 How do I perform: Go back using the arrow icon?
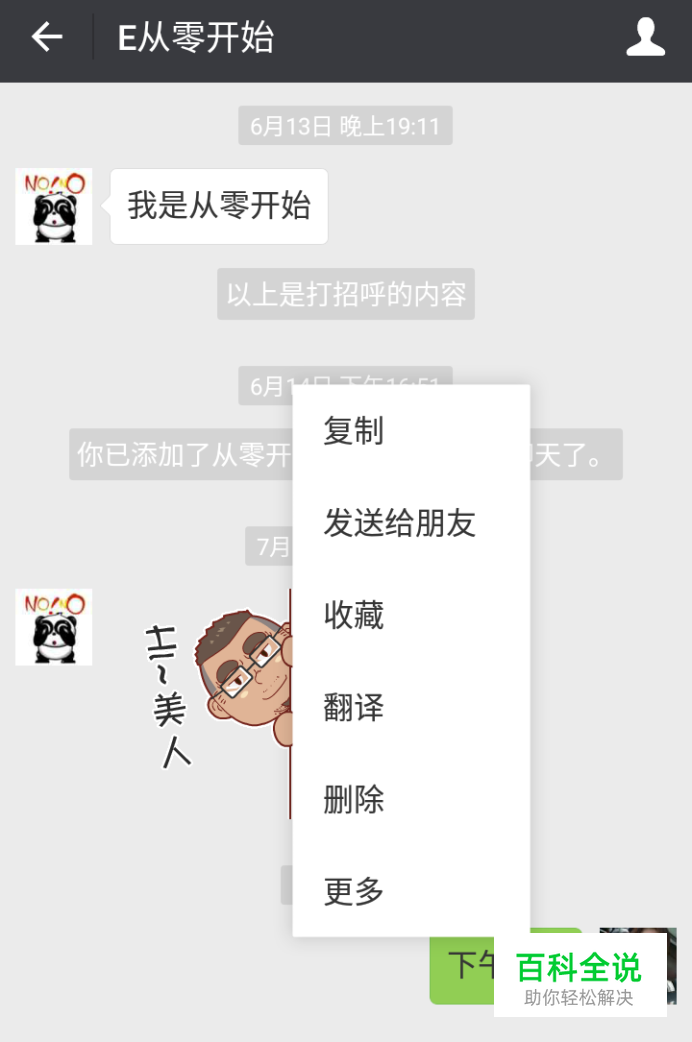click(46, 38)
